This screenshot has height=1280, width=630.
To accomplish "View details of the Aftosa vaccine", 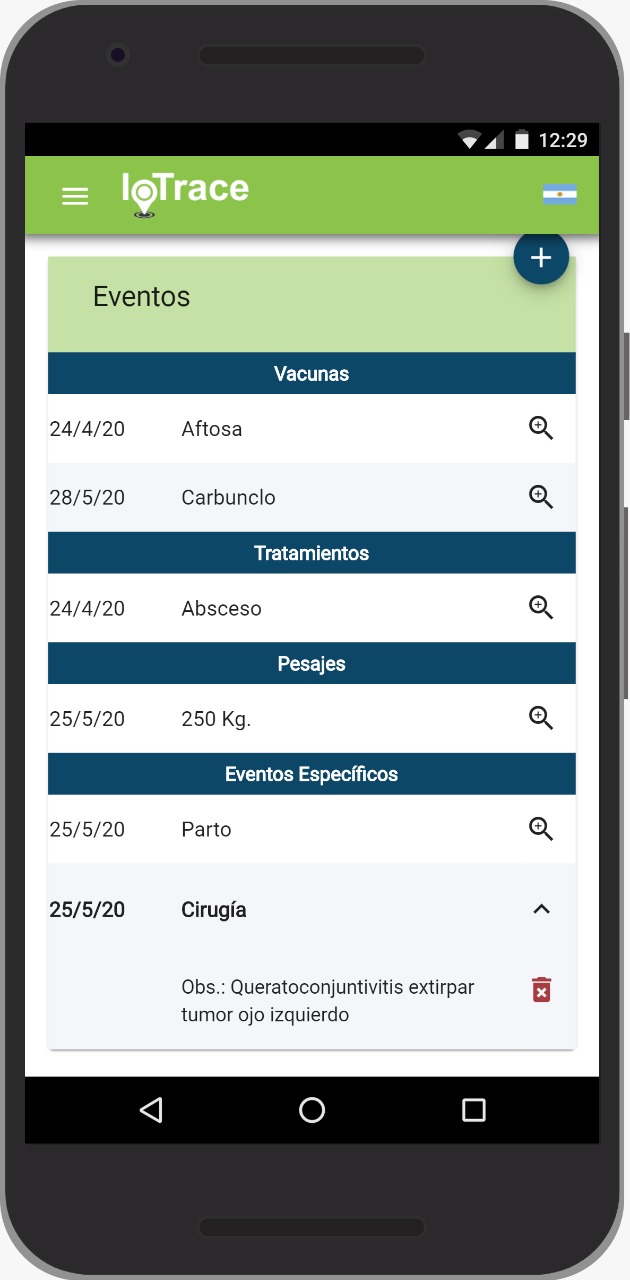I will (x=541, y=428).
